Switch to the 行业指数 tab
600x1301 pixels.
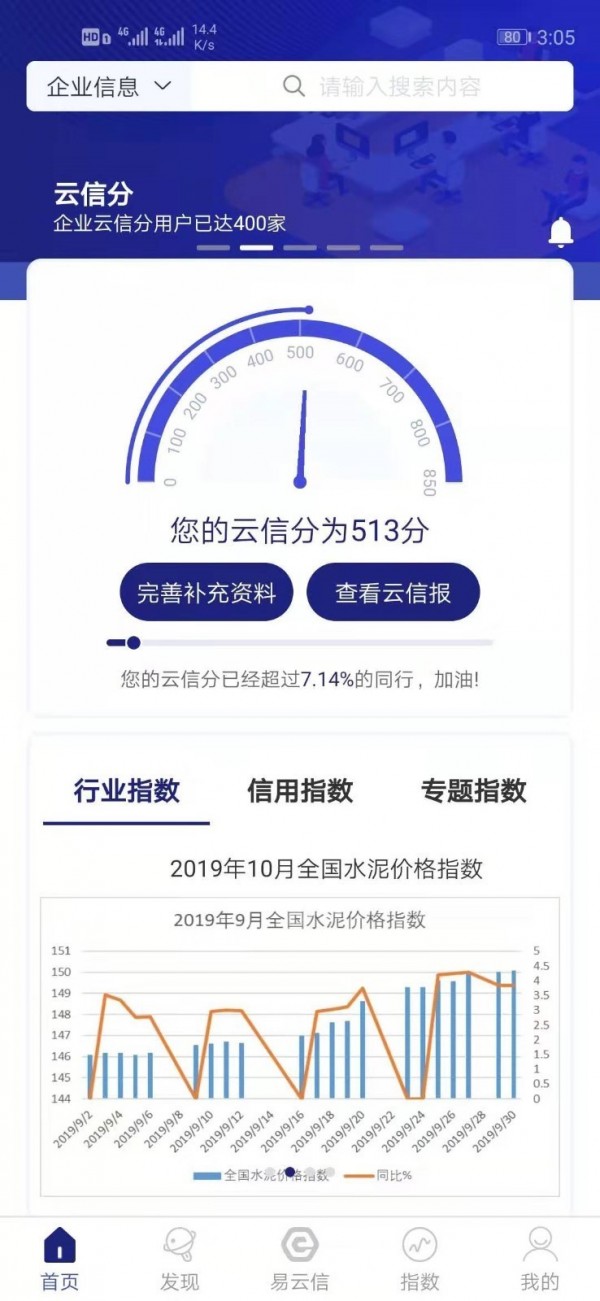tap(127, 791)
